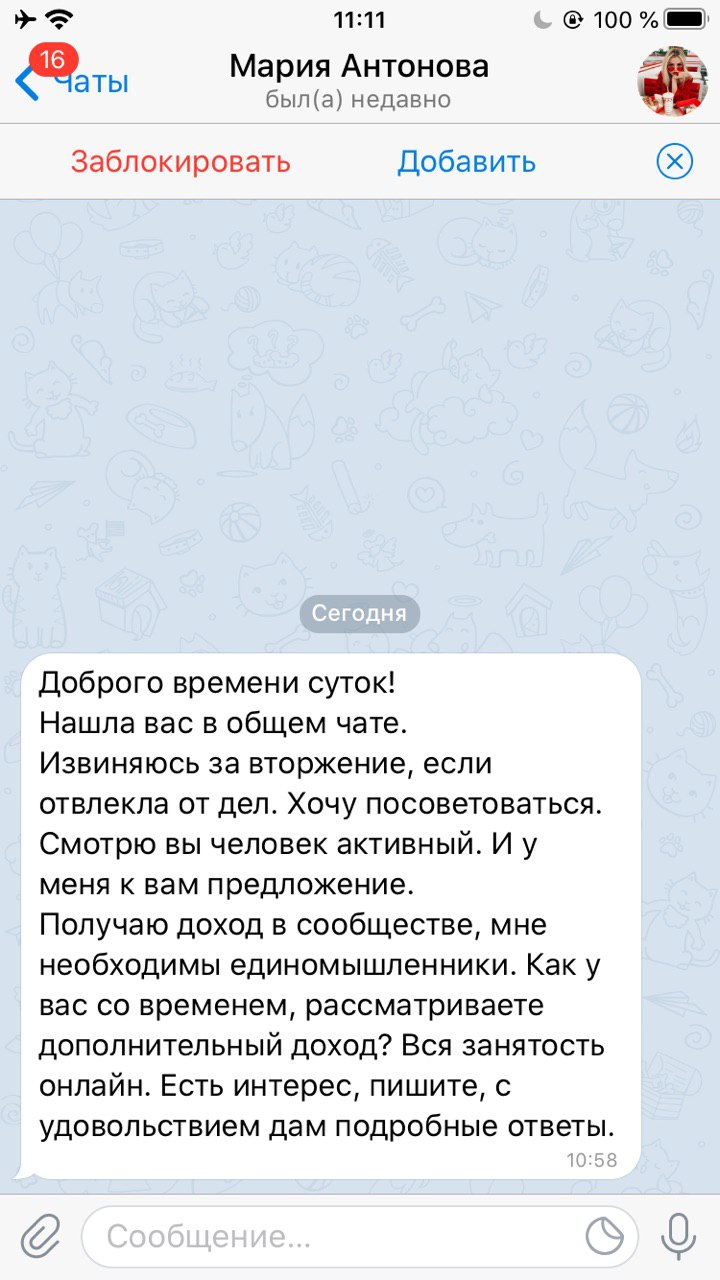Open the paperclip attachment menu
Viewport: 720px width, 1280px height.
pos(41,1237)
